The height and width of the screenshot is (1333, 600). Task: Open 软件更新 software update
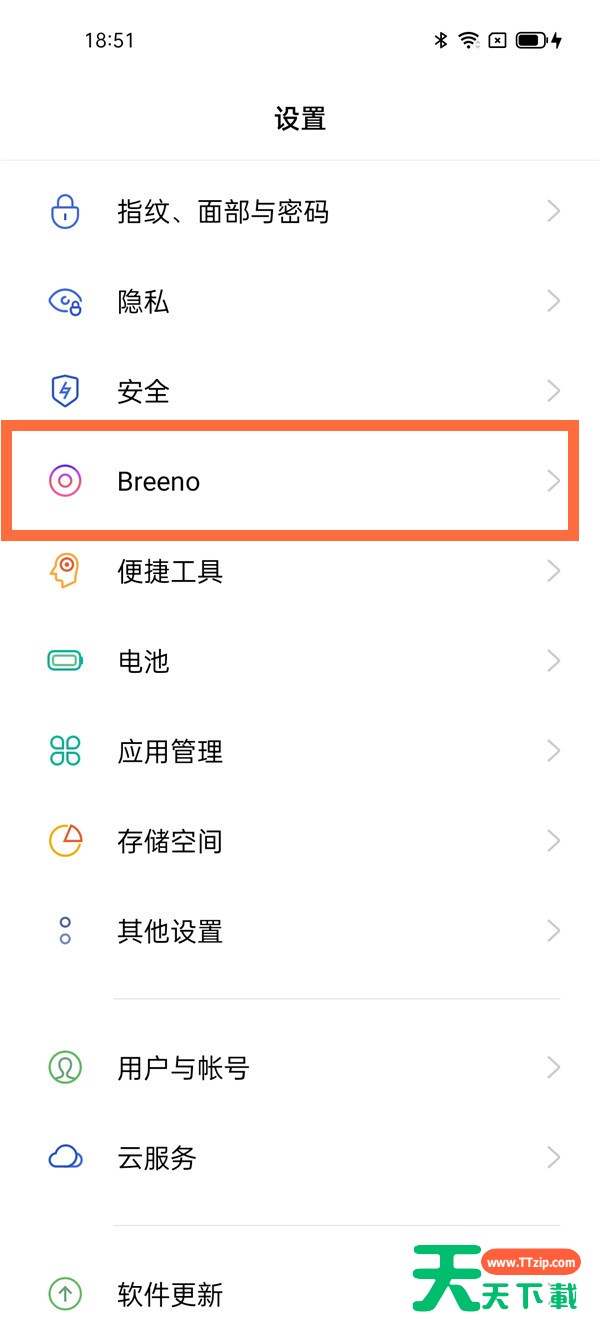tap(300, 1294)
